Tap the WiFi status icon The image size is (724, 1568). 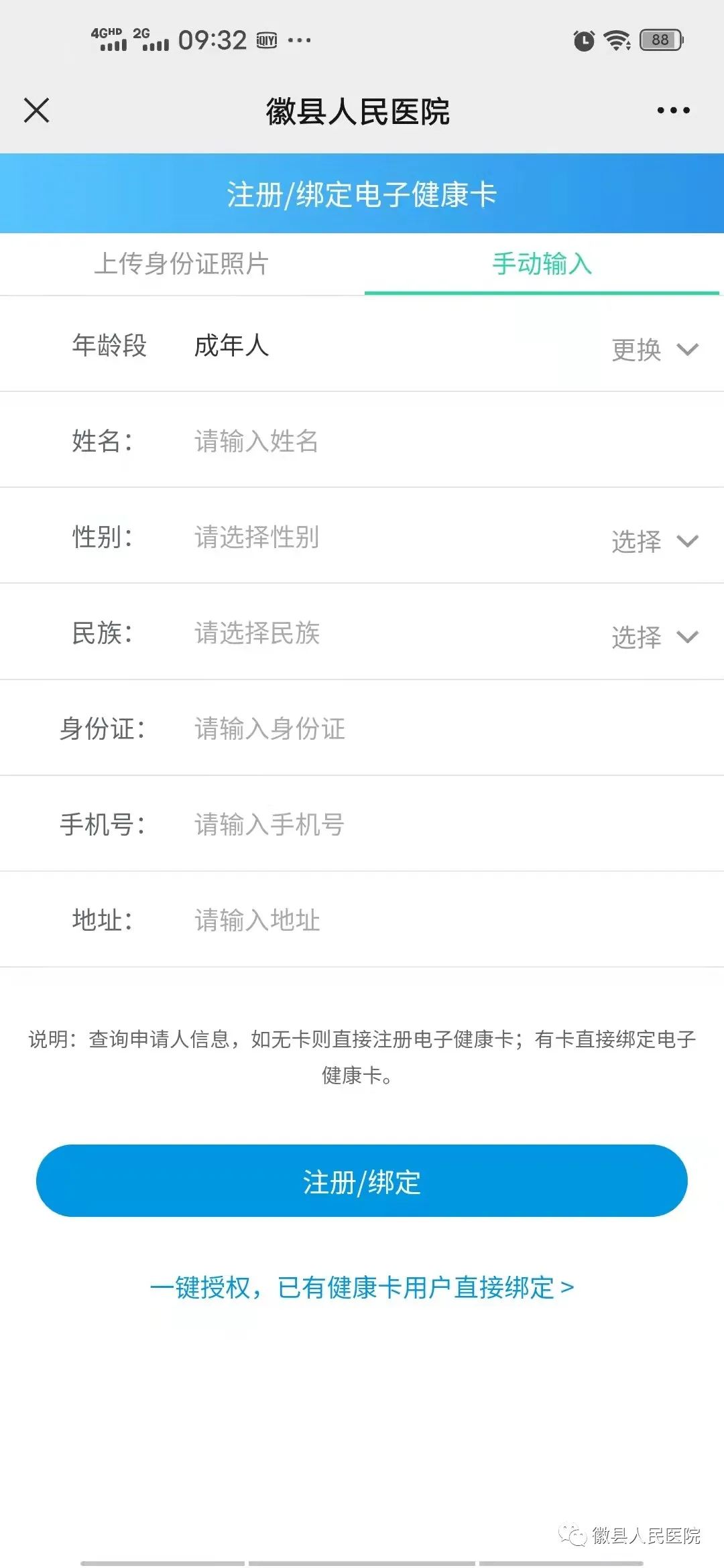[x=617, y=40]
